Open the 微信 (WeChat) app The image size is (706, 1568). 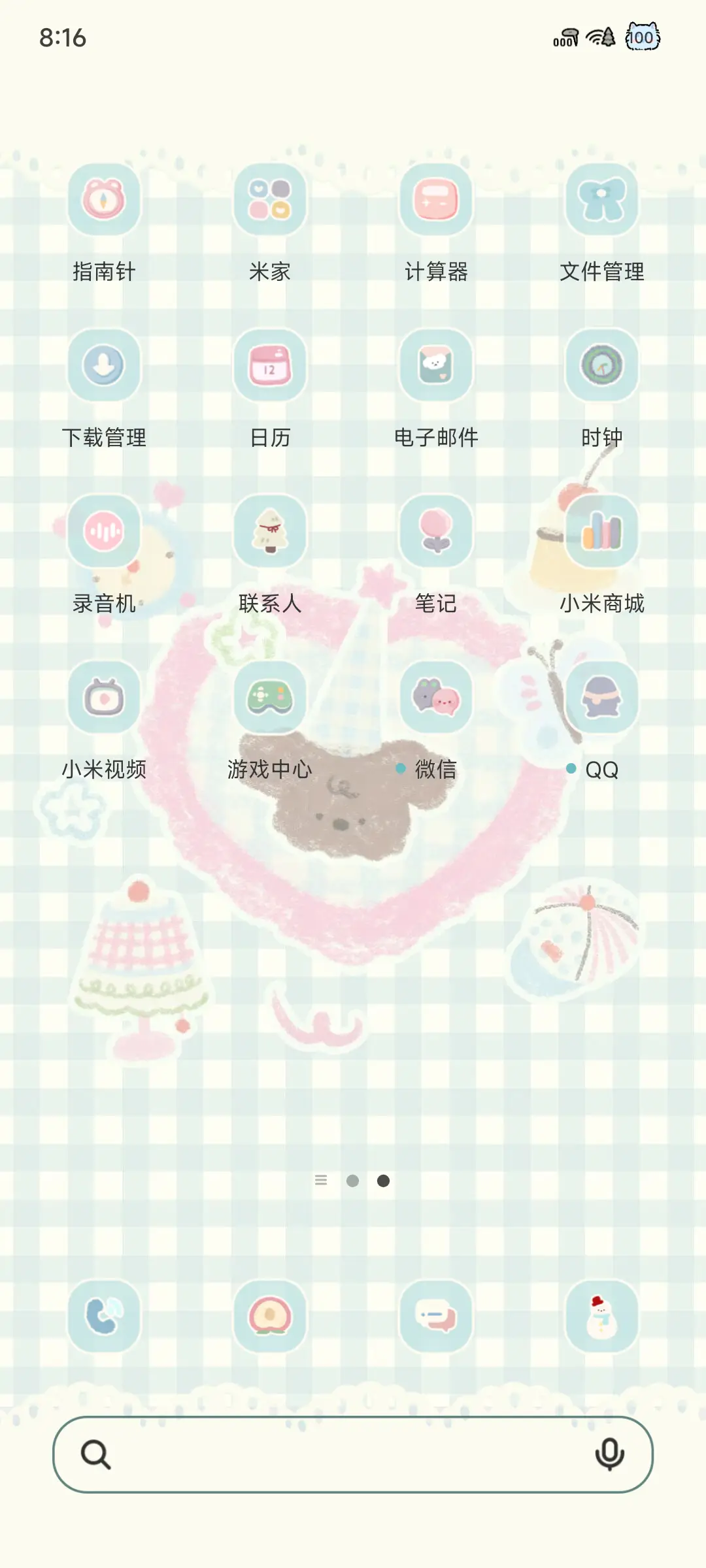tap(435, 698)
